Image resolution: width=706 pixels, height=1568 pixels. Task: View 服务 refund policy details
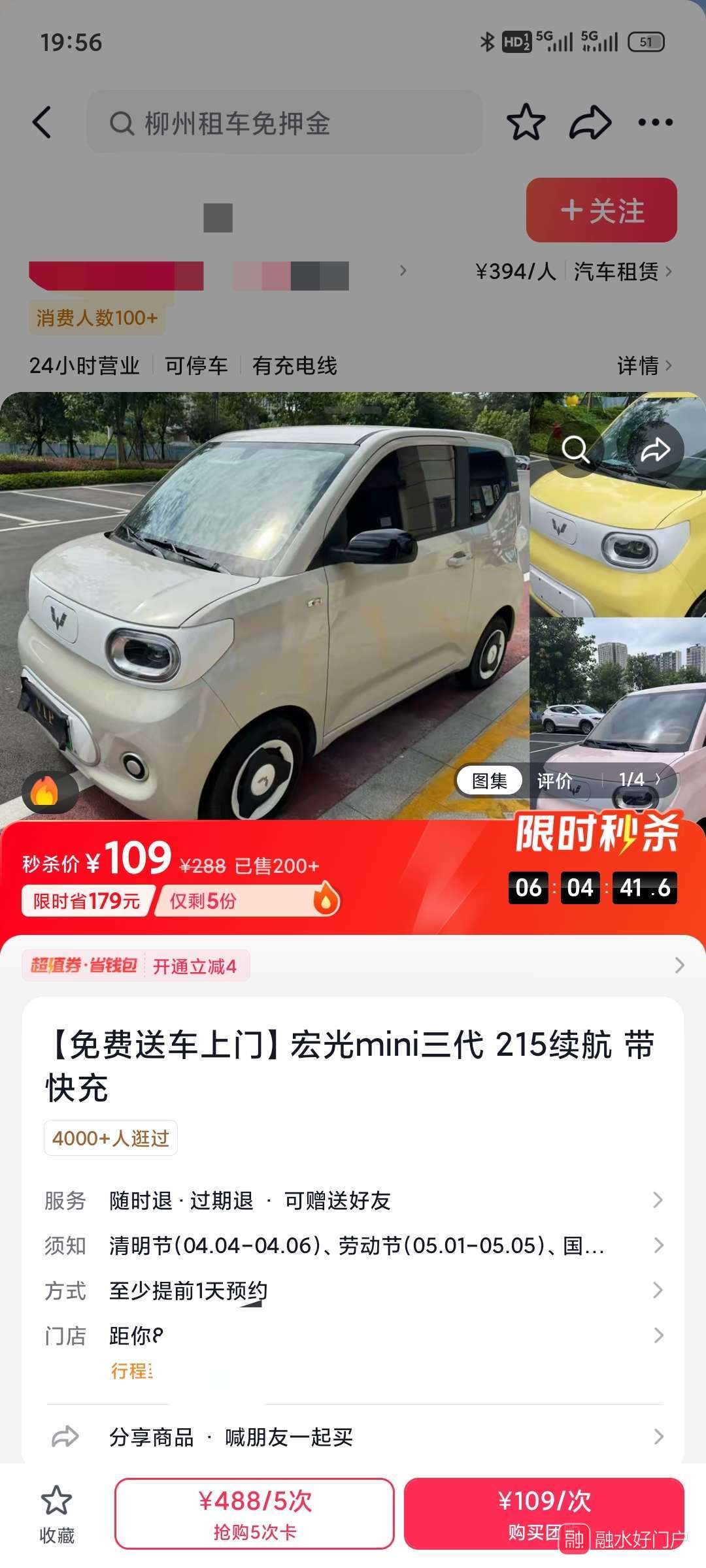(353, 1200)
